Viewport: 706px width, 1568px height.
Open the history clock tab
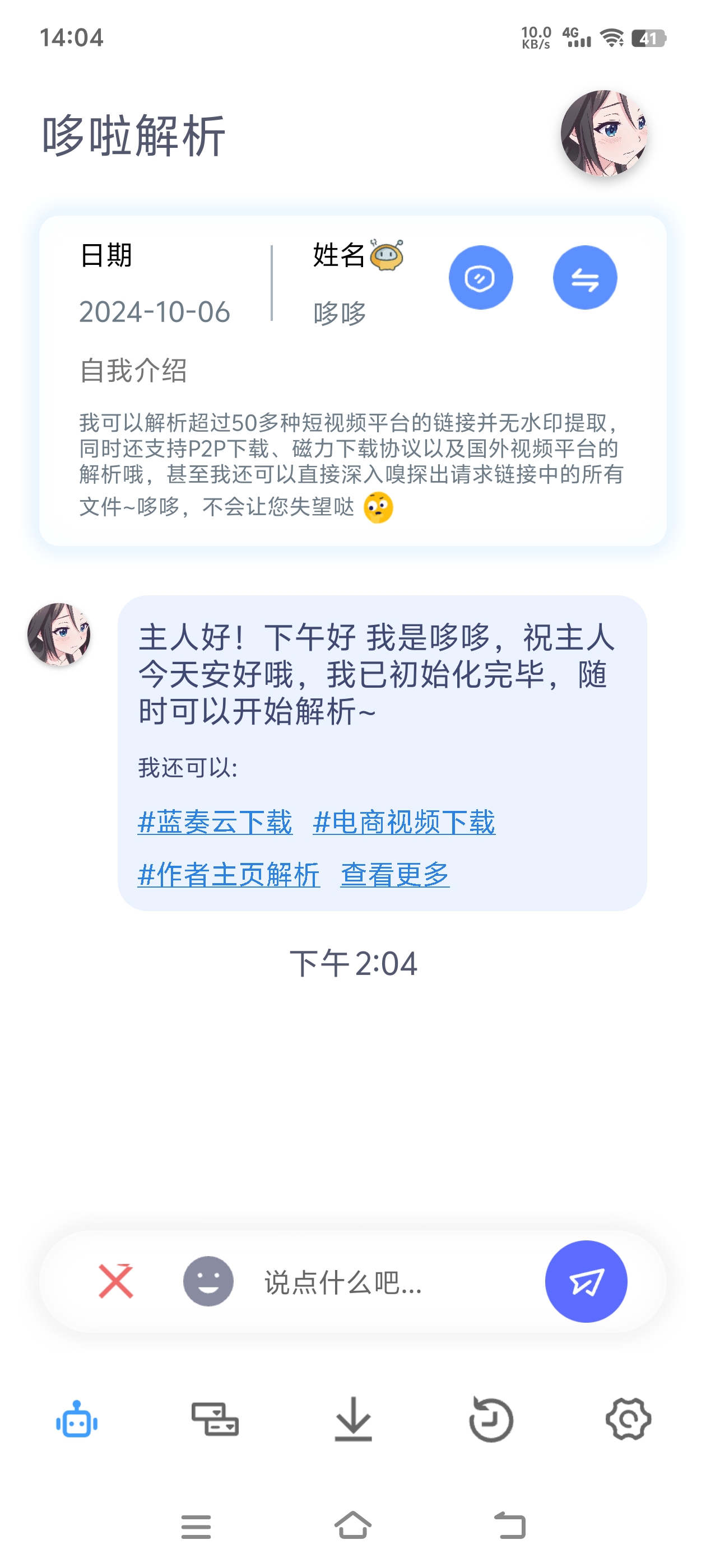click(x=491, y=1419)
